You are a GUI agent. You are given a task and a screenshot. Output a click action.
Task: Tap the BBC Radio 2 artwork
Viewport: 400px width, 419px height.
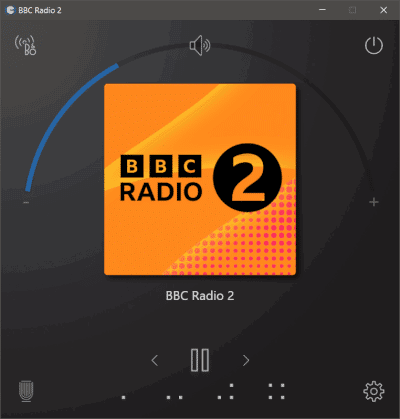(200, 179)
